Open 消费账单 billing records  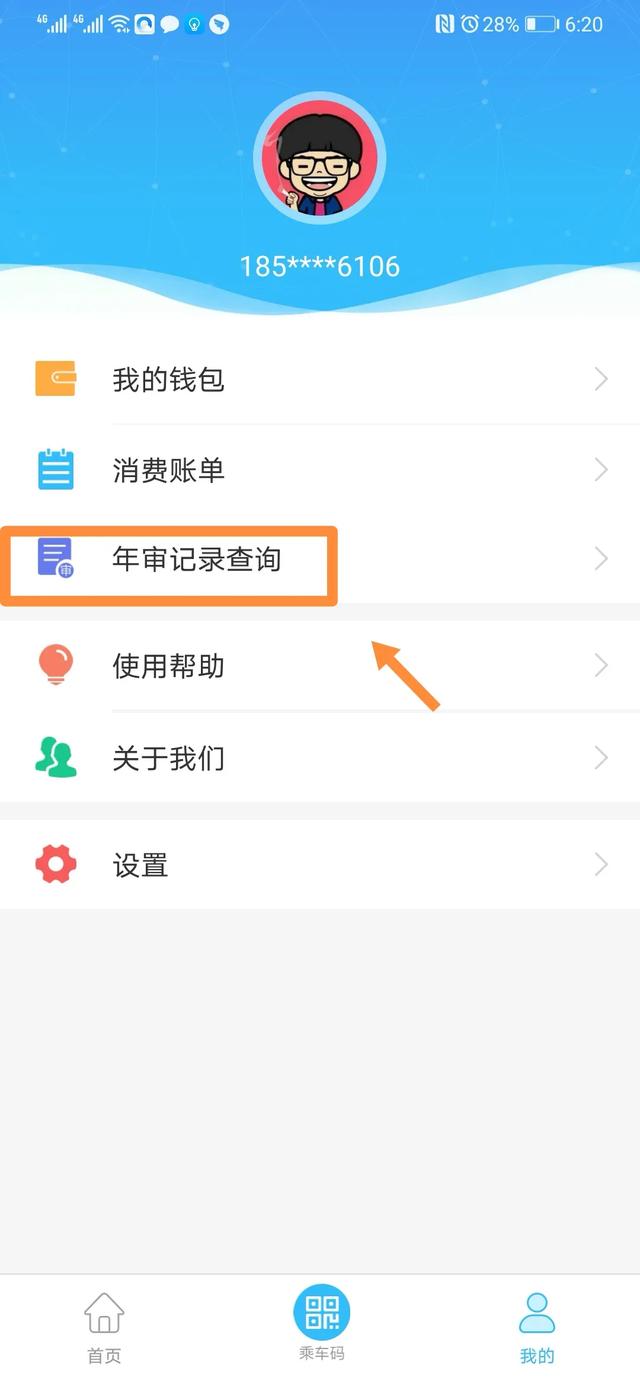[x=320, y=470]
